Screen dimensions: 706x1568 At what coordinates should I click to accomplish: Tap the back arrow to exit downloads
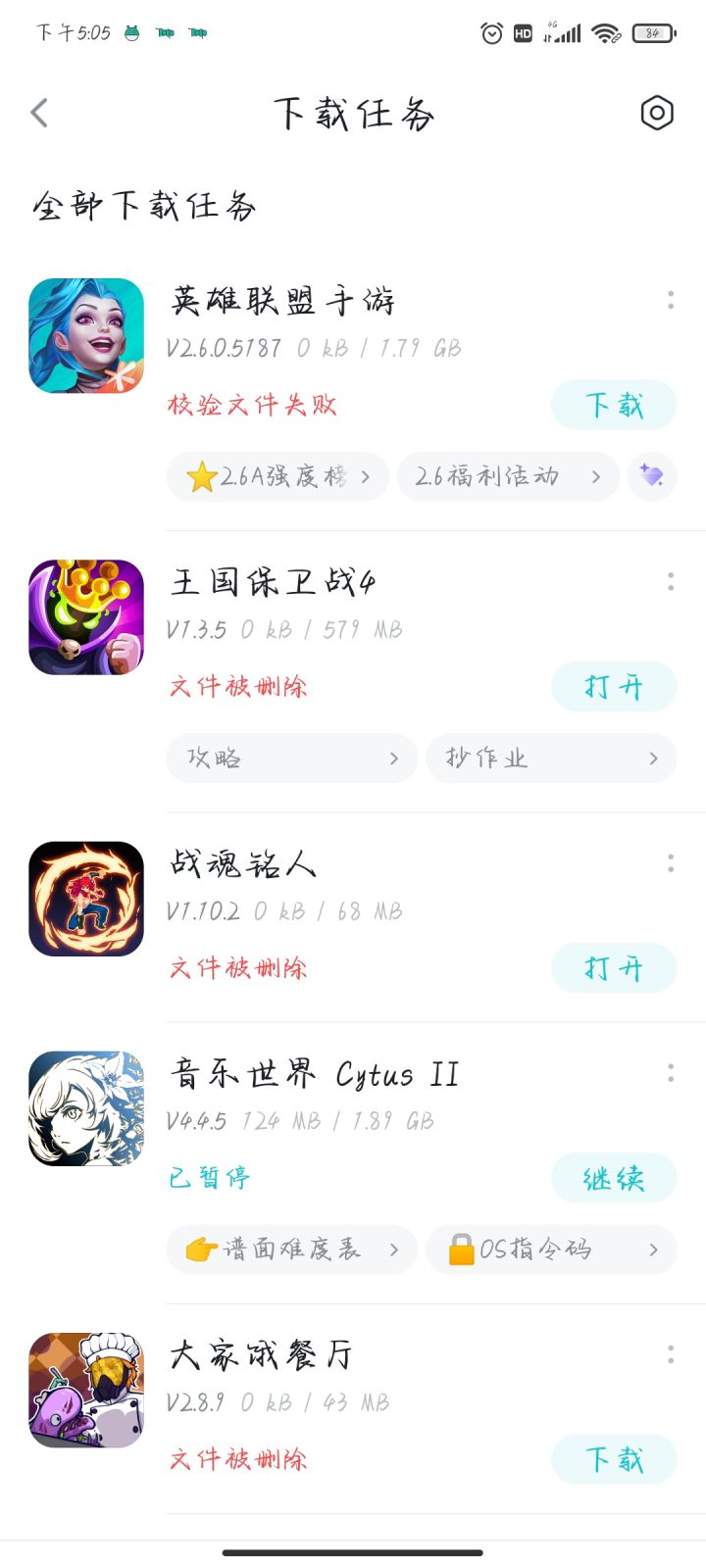tap(39, 113)
